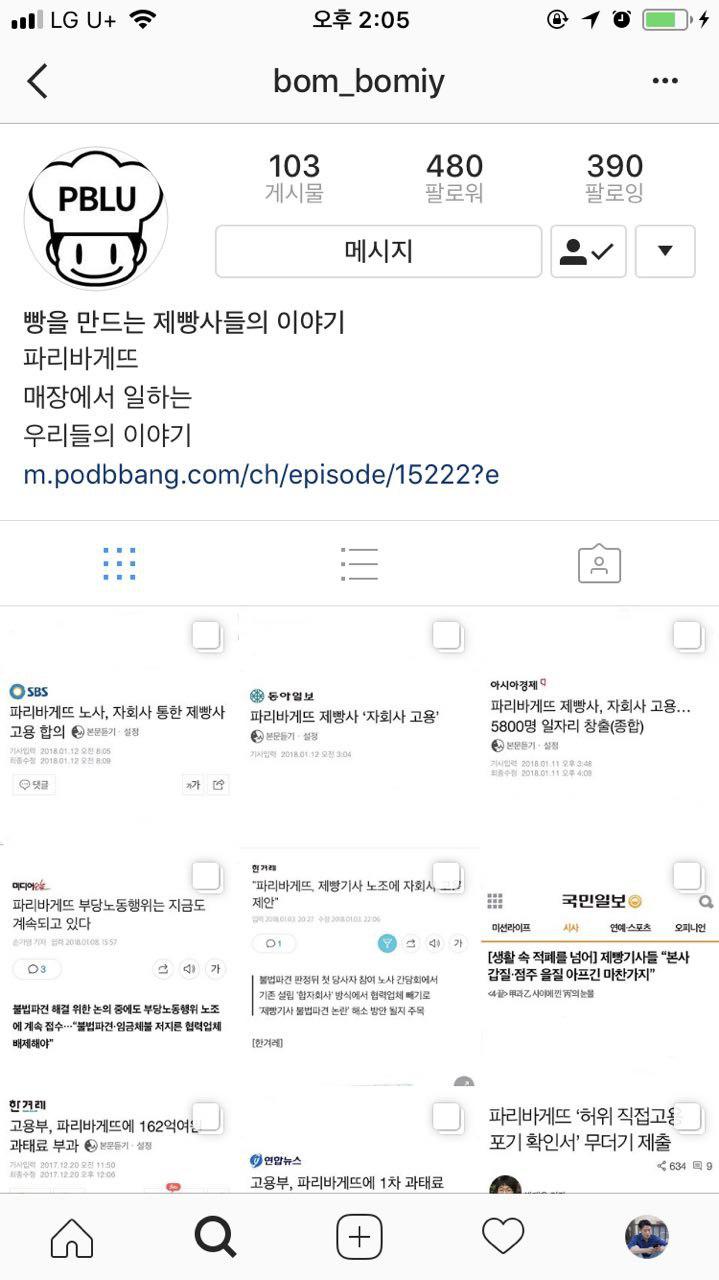Image resolution: width=719 pixels, height=1280 pixels.
Task: Open the following status button
Action: click(588, 251)
